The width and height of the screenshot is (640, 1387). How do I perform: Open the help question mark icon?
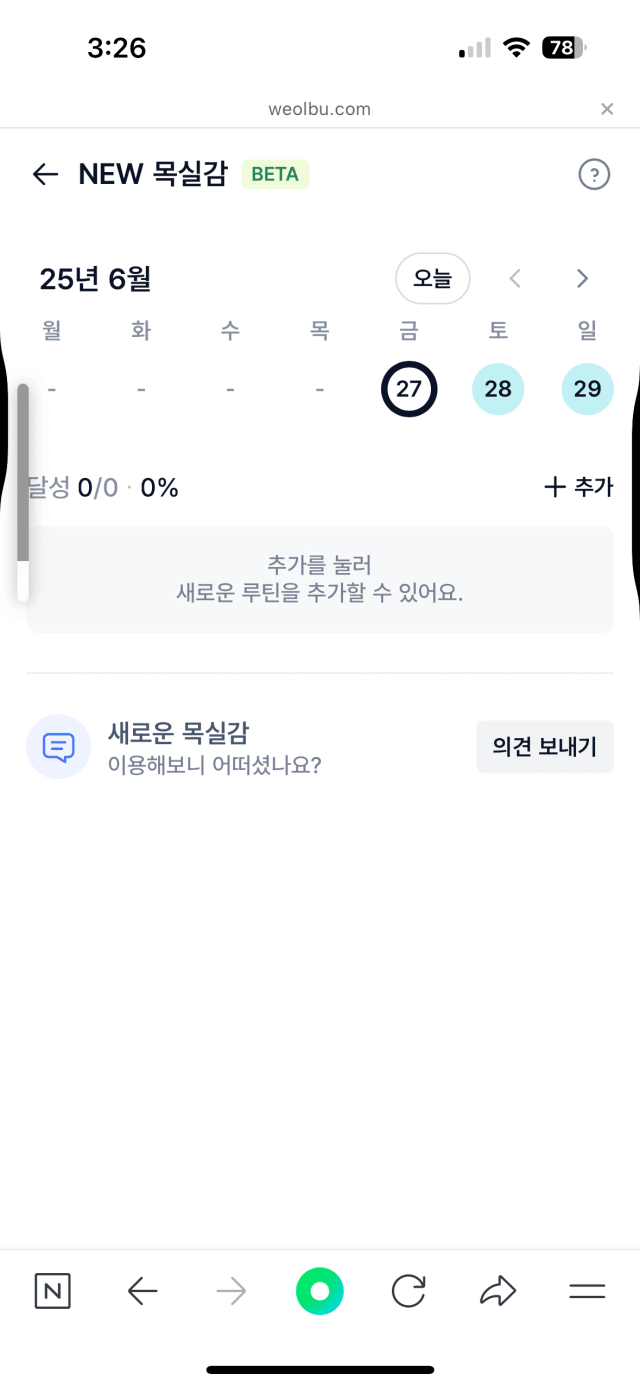pyautogui.click(x=594, y=175)
